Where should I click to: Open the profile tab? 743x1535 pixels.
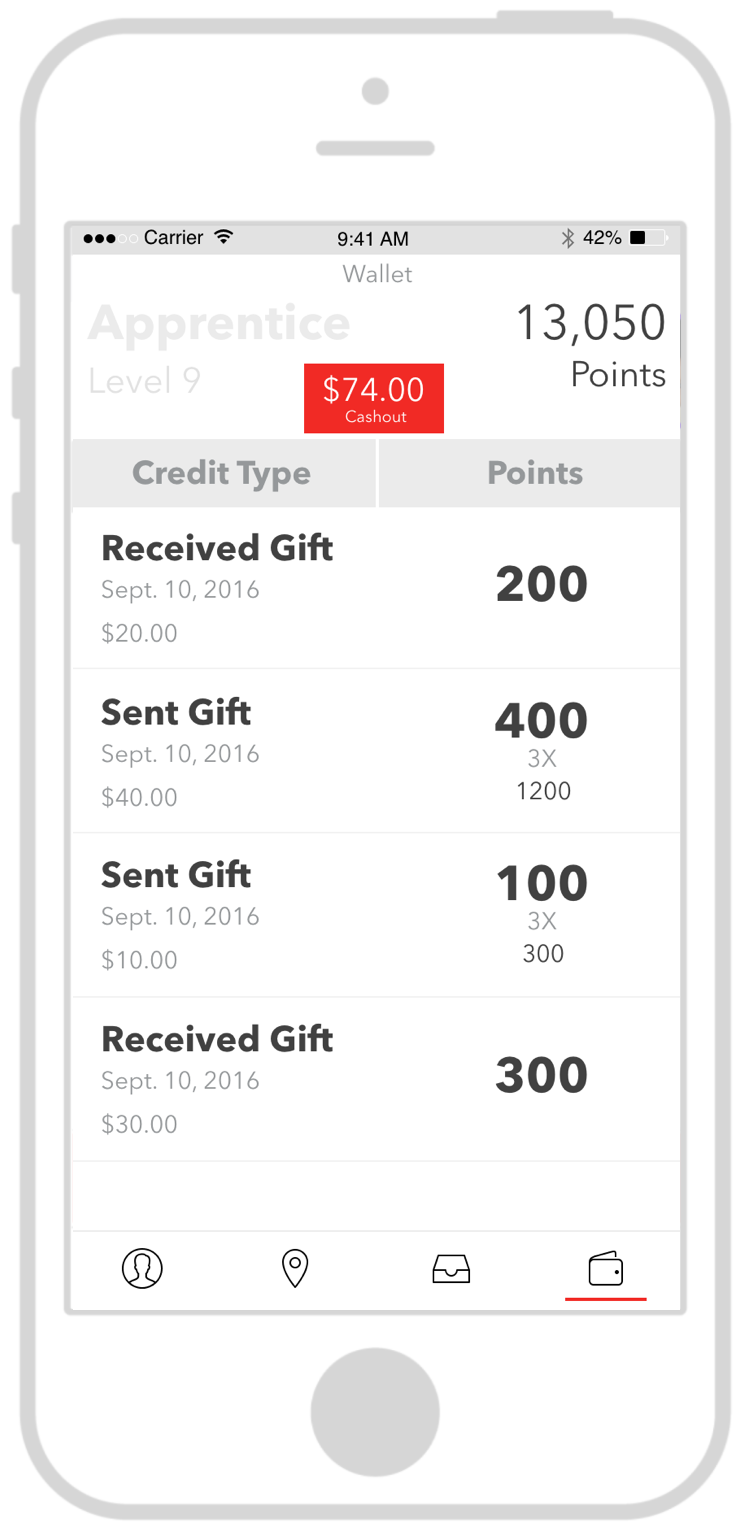142,1268
